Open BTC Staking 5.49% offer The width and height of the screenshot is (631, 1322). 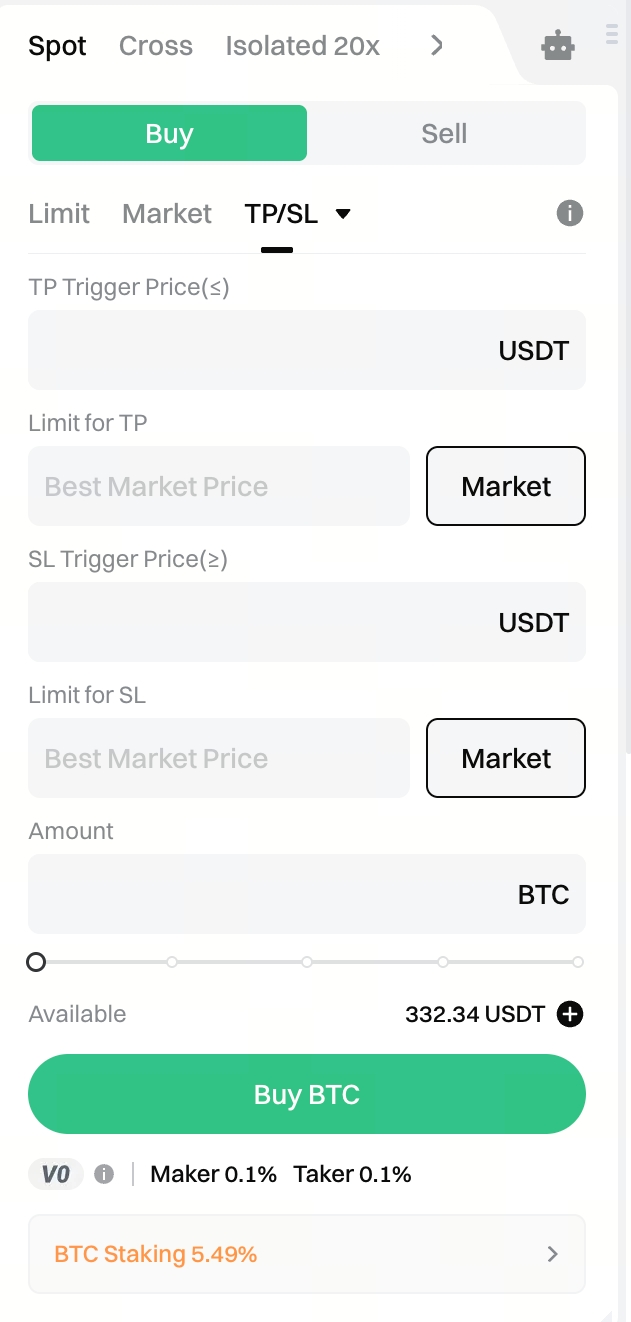tap(306, 1254)
